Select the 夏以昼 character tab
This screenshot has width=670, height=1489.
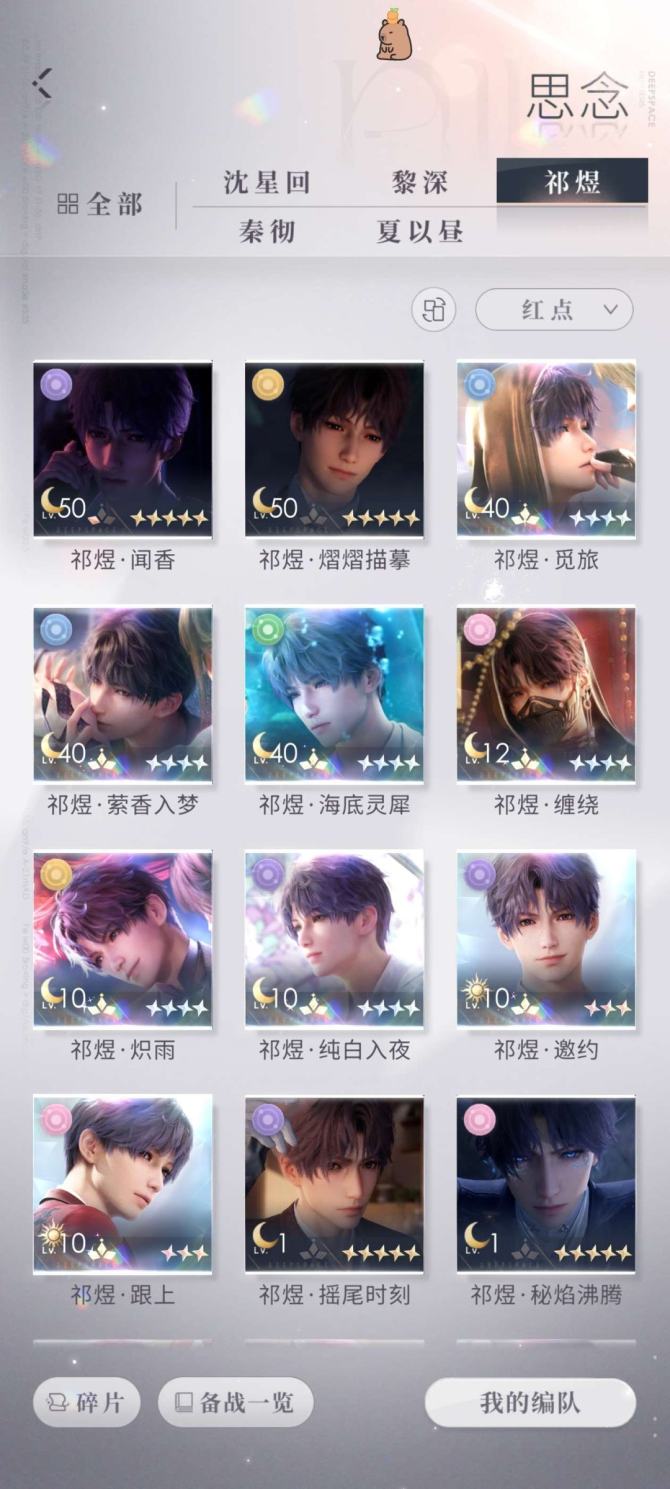[419, 232]
